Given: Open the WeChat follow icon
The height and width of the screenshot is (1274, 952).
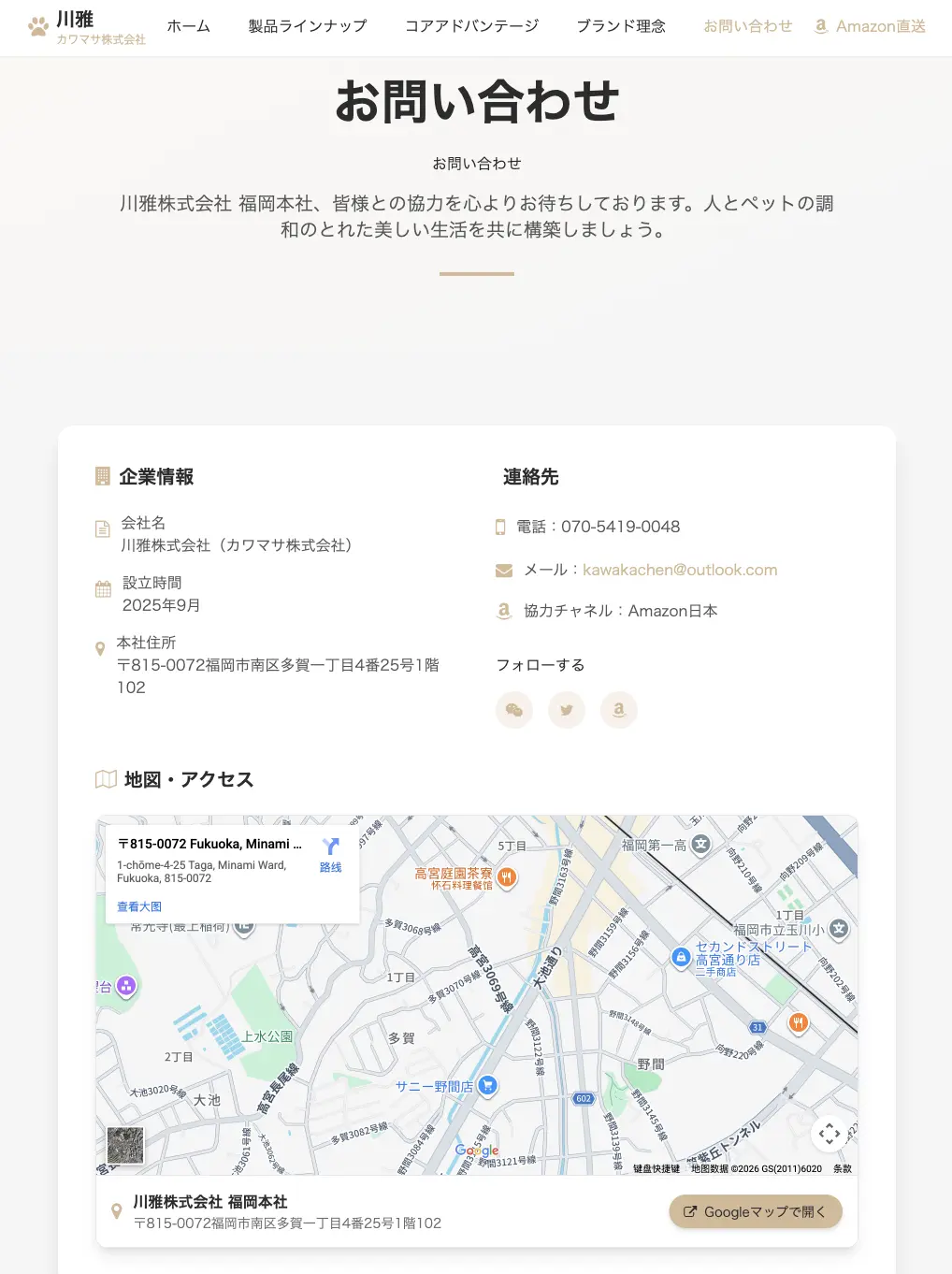Looking at the screenshot, I should coord(514,710).
